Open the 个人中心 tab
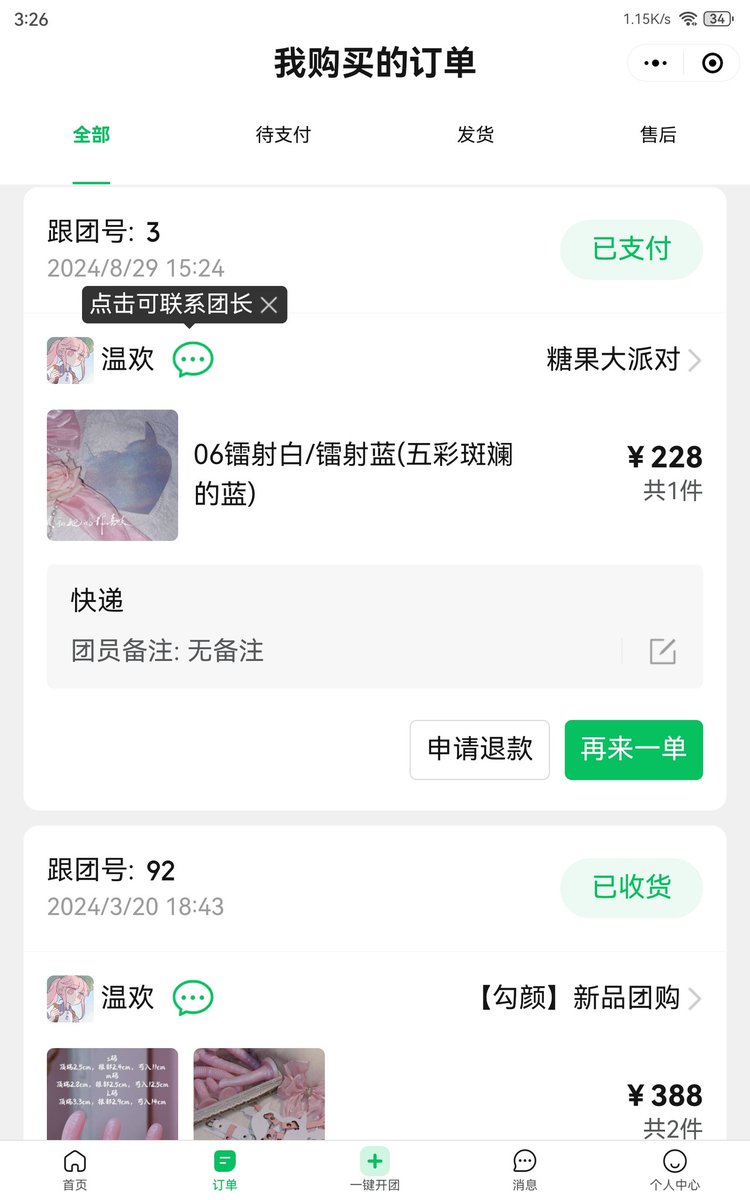The image size is (750, 1200). (x=675, y=1170)
